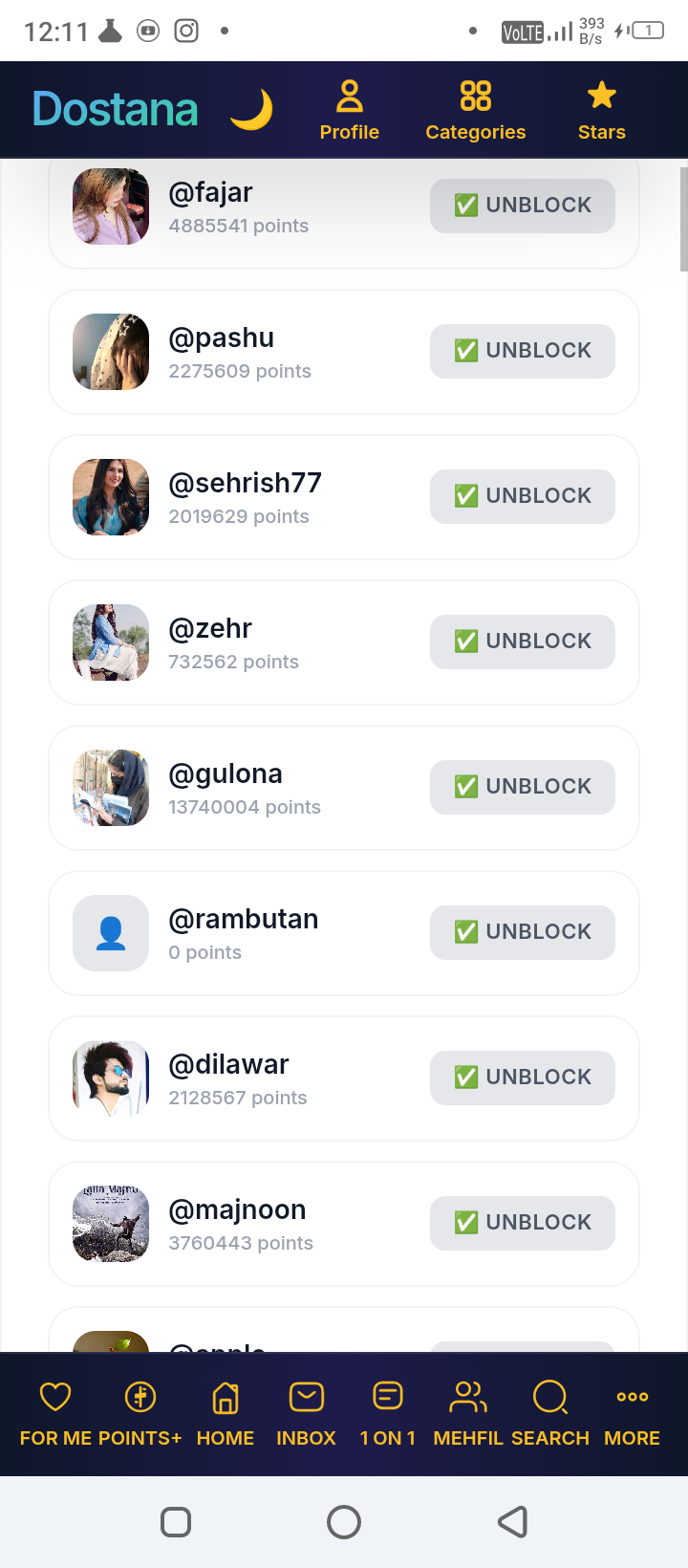Open the Profile section
This screenshot has height=1568, width=688.
[350, 111]
